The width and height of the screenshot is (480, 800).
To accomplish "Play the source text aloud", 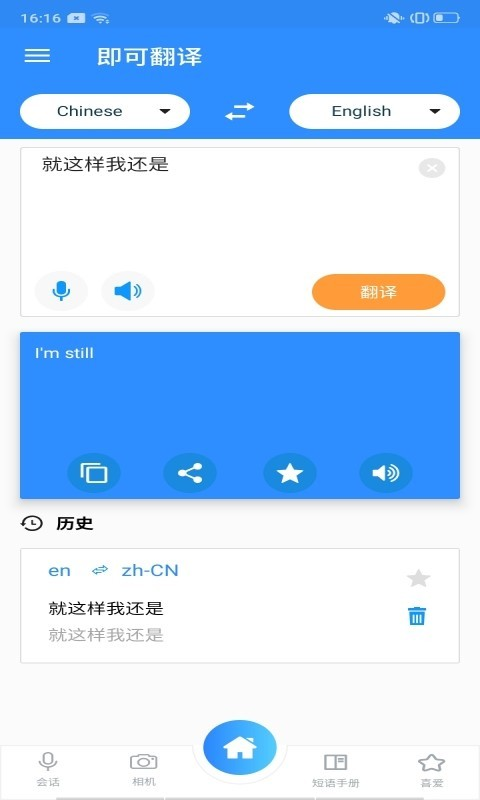I will pyautogui.click(x=128, y=291).
